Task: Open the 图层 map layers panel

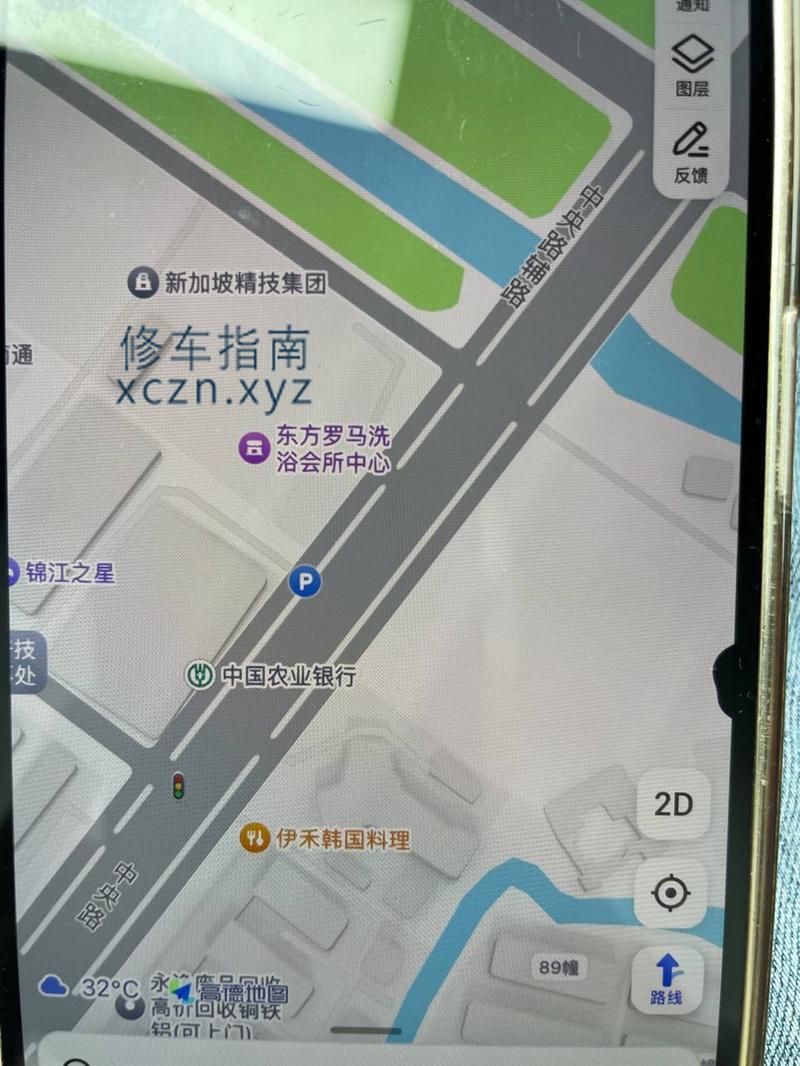Action: click(692, 65)
